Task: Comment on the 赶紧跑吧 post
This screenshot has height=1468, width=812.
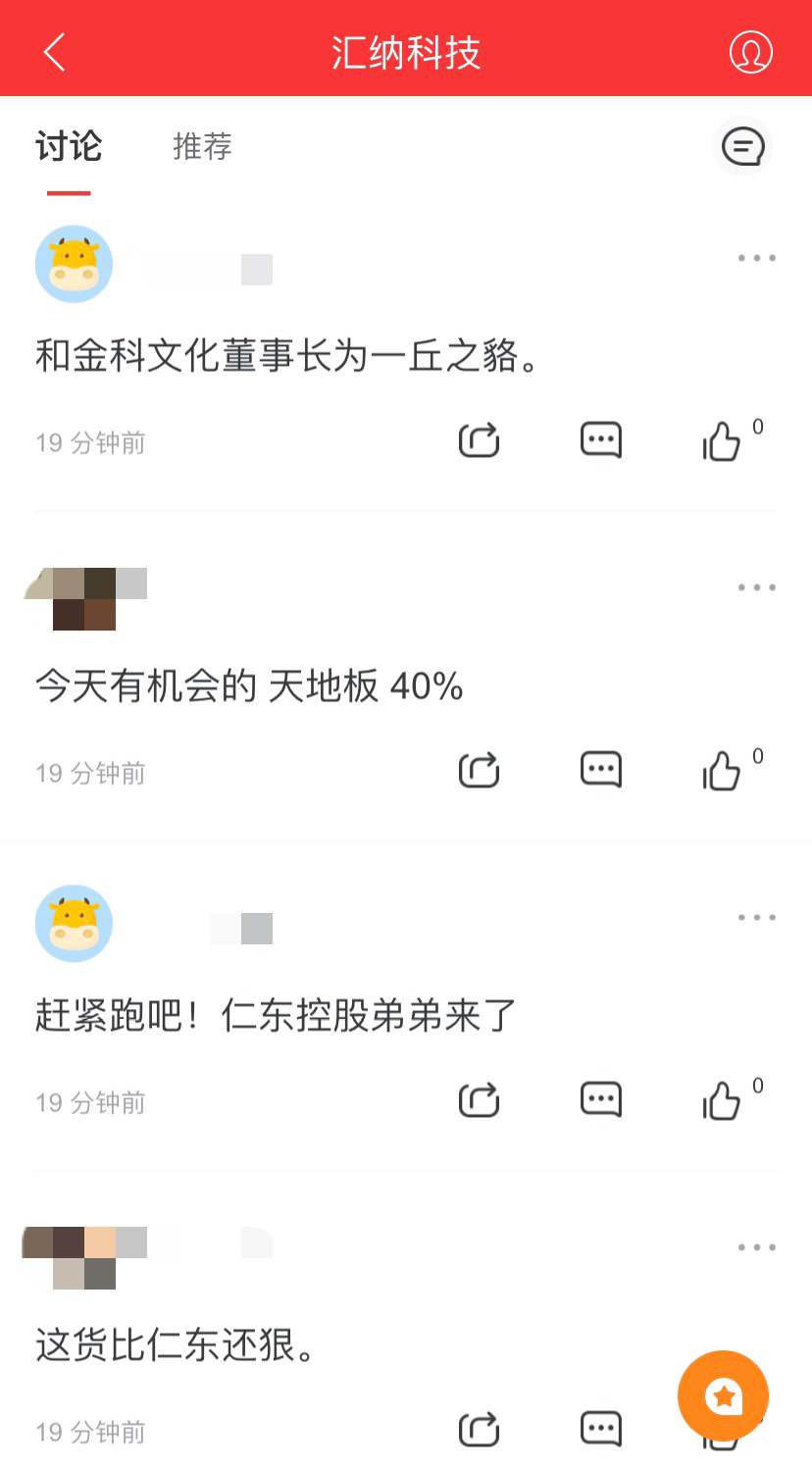Action: (x=600, y=1099)
